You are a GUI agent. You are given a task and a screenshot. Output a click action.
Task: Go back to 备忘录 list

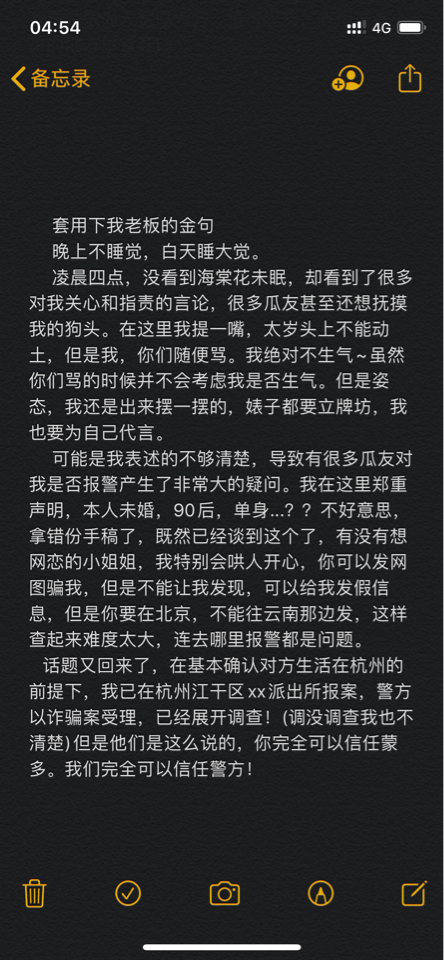[x=51, y=79]
